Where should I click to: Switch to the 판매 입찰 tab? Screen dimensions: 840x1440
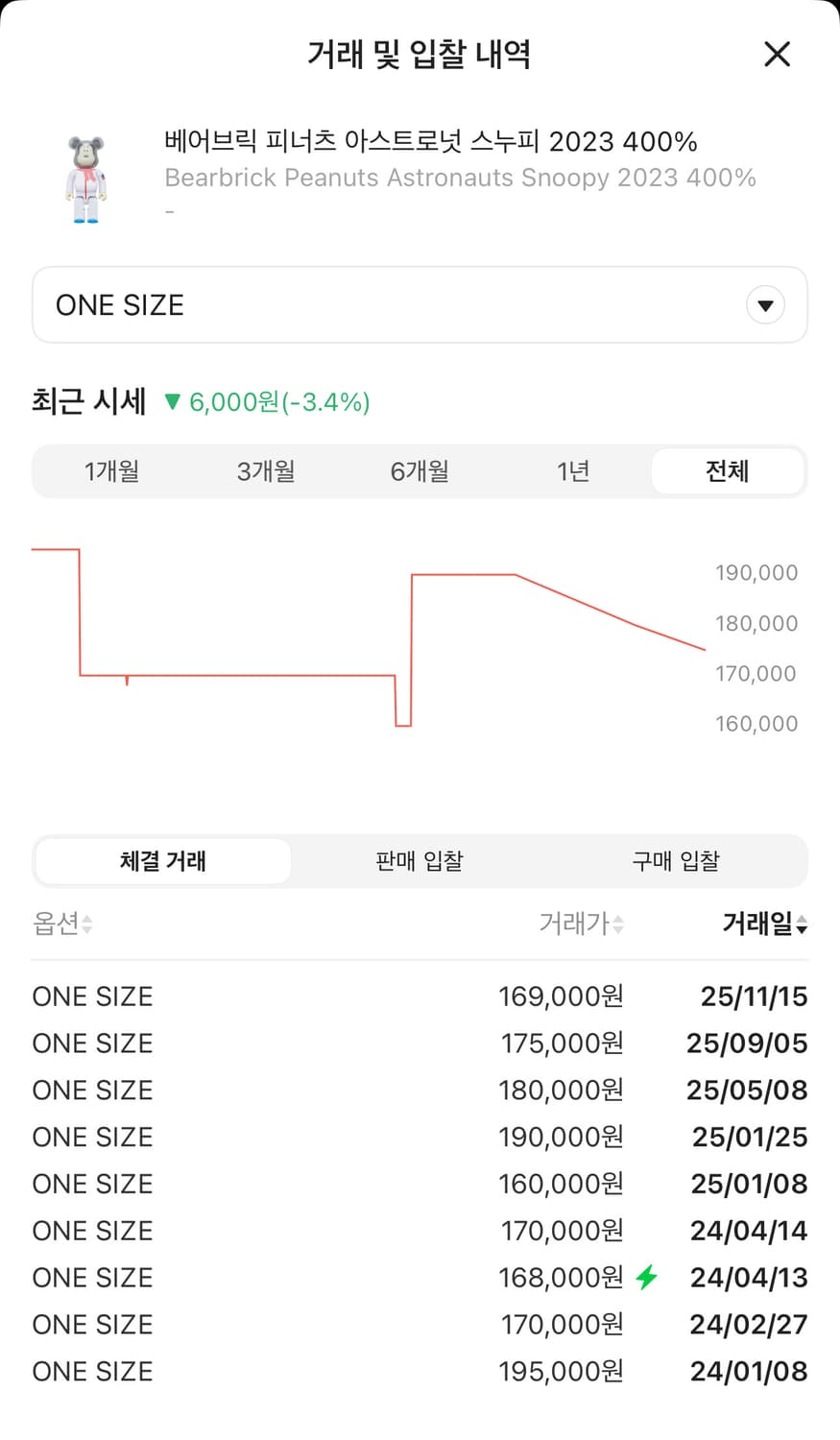[420, 861]
